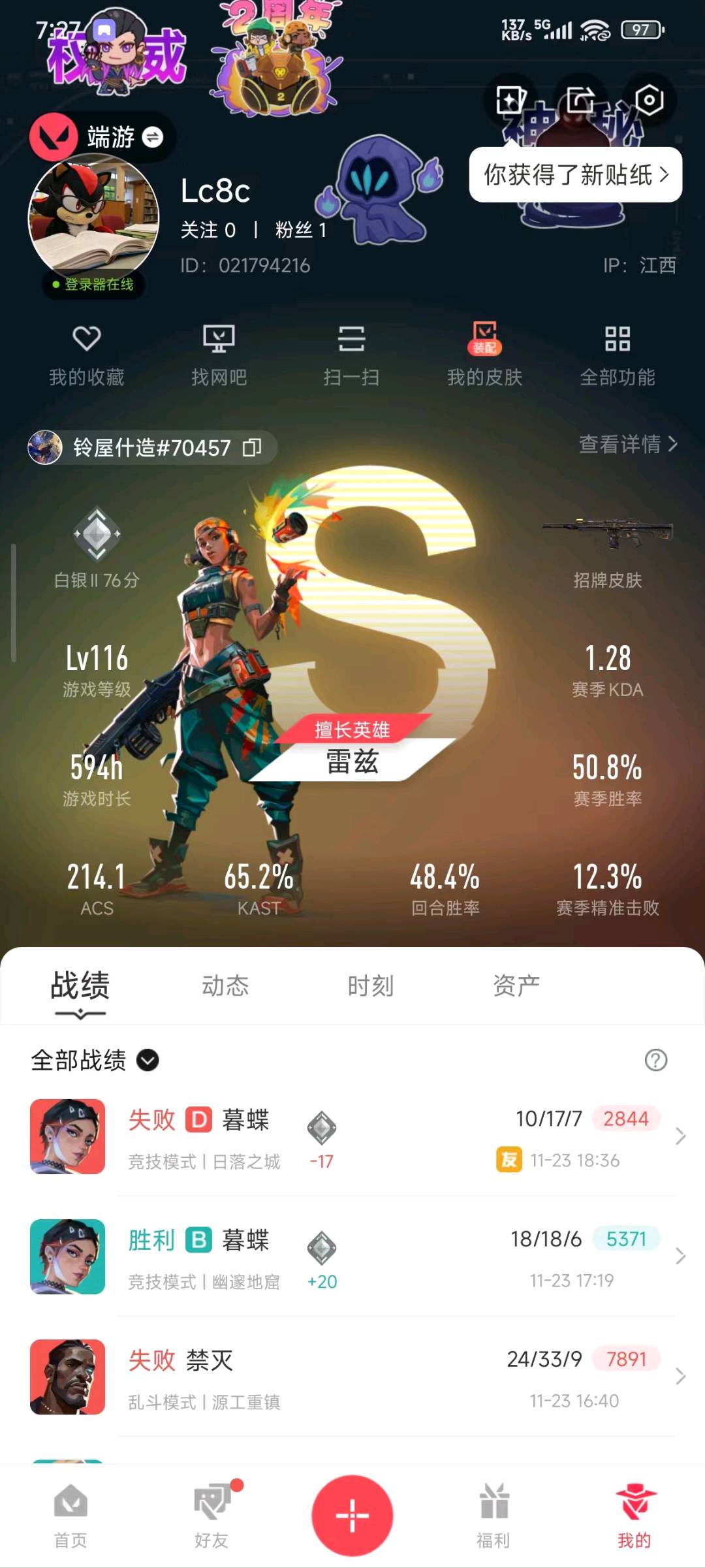
Task: Copy the game ID 铃屋什造#70457
Action: click(252, 447)
